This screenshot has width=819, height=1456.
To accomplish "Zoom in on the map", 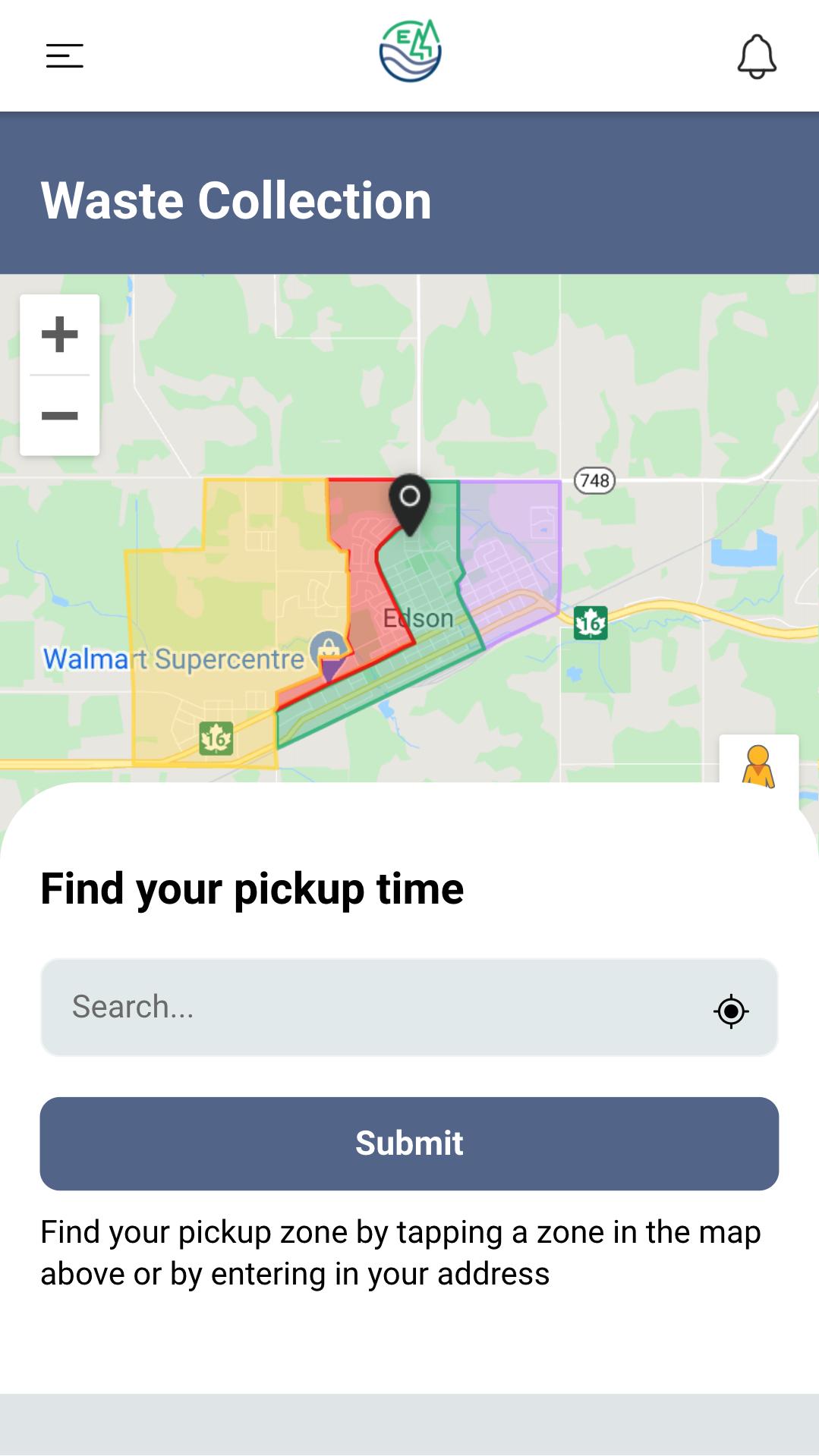I will pyautogui.click(x=60, y=335).
